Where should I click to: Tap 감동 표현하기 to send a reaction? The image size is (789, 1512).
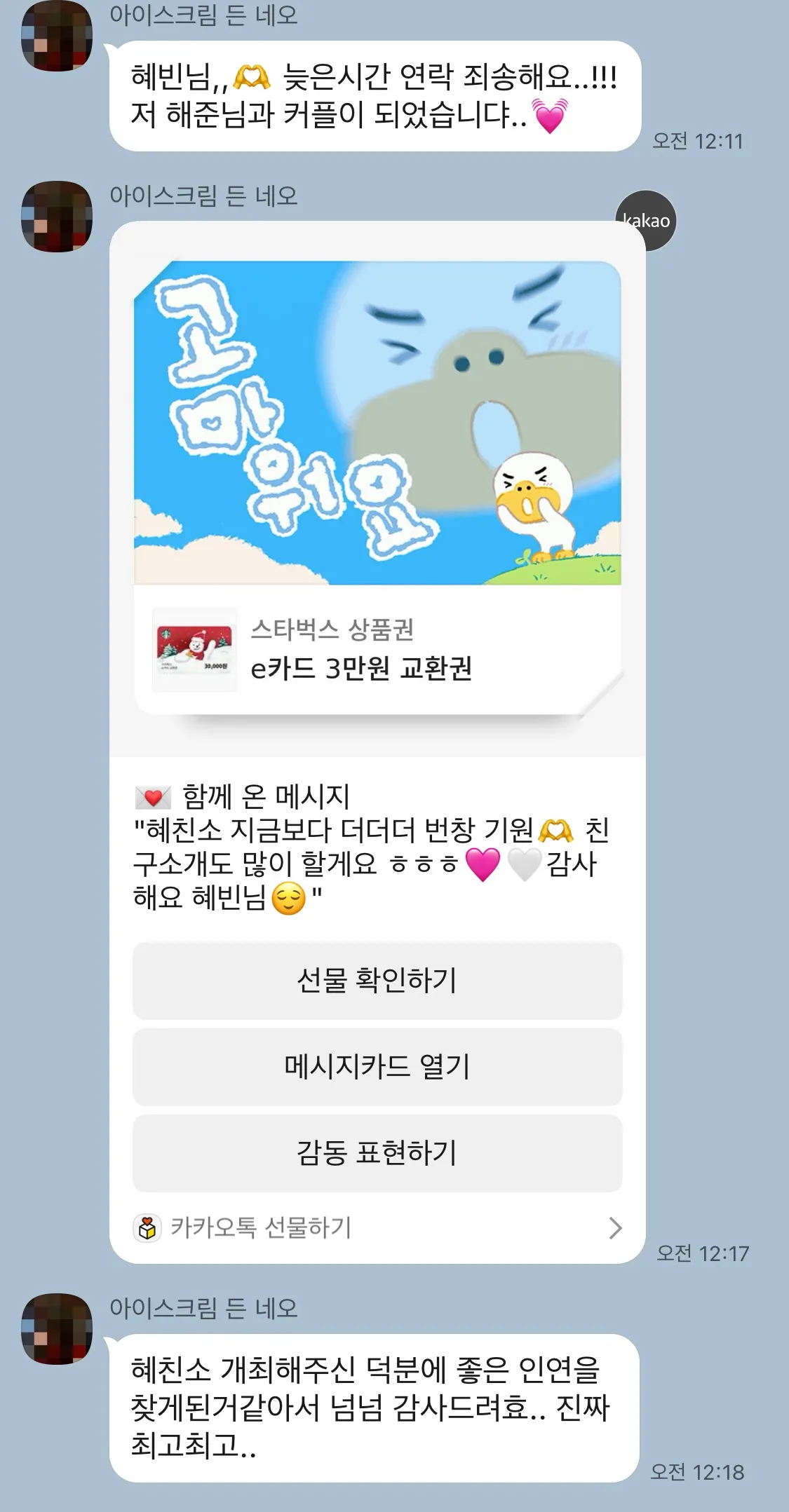tap(377, 1153)
